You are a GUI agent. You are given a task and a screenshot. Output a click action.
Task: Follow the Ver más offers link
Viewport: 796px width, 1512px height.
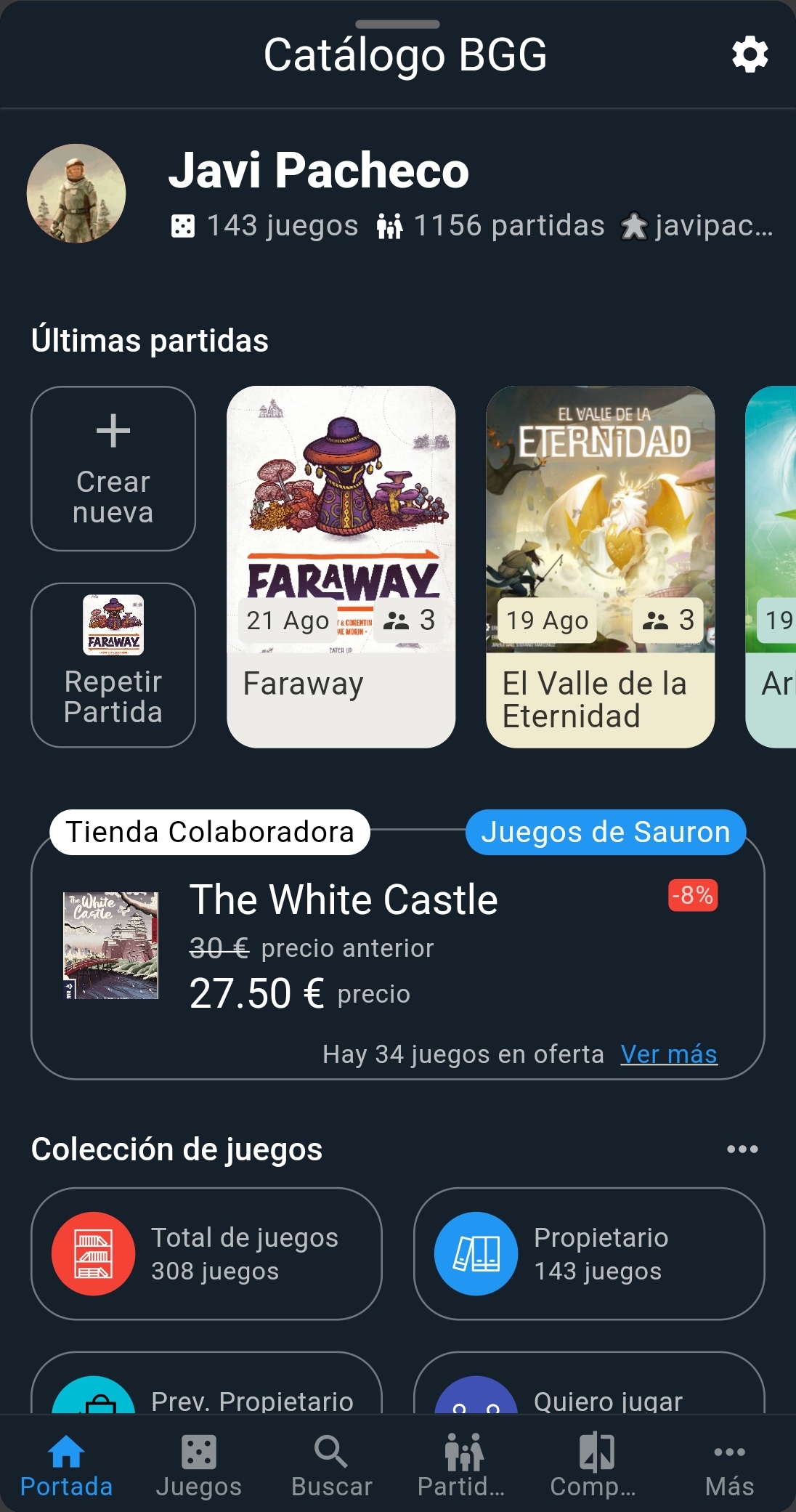pos(668,1054)
